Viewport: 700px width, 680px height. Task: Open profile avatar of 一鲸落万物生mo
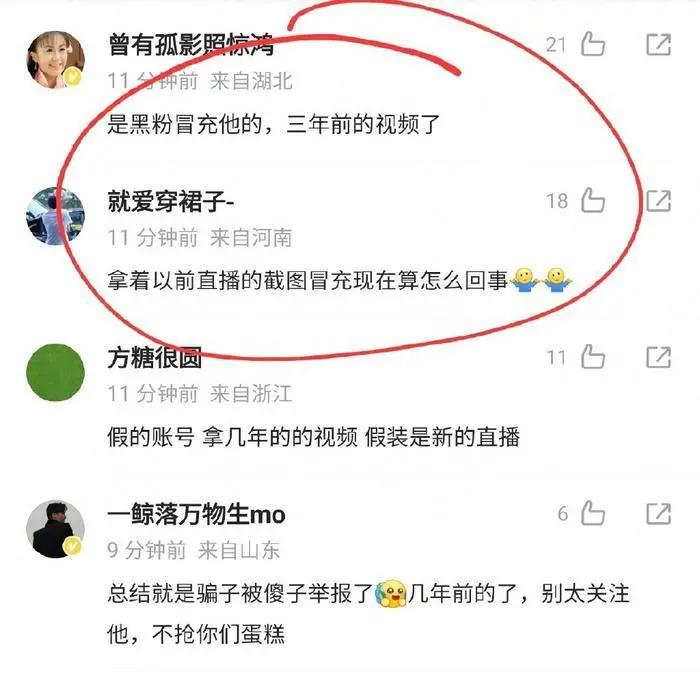click(55, 529)
